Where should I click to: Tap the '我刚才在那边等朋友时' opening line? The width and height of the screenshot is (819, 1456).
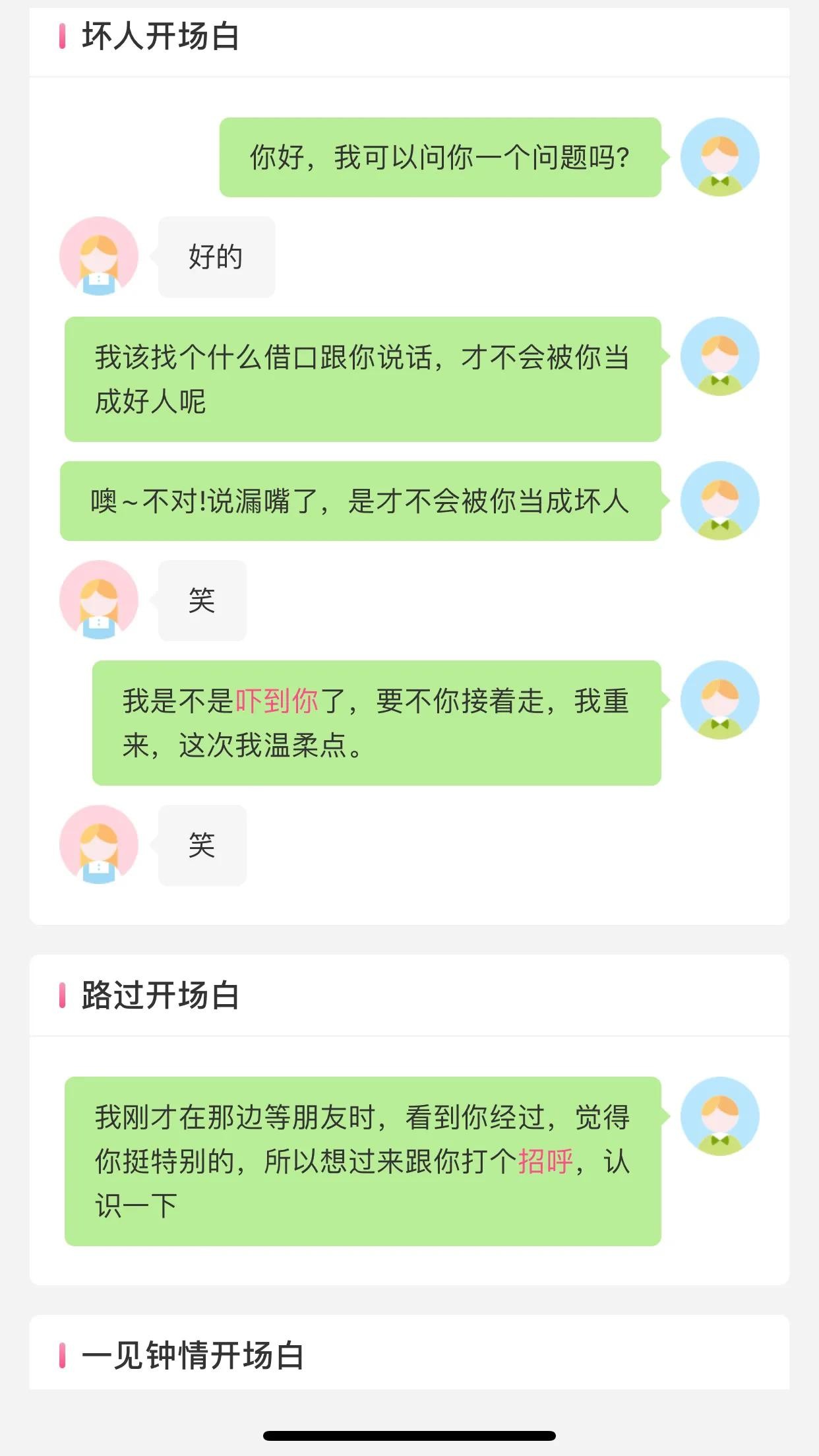point(363,1161)
